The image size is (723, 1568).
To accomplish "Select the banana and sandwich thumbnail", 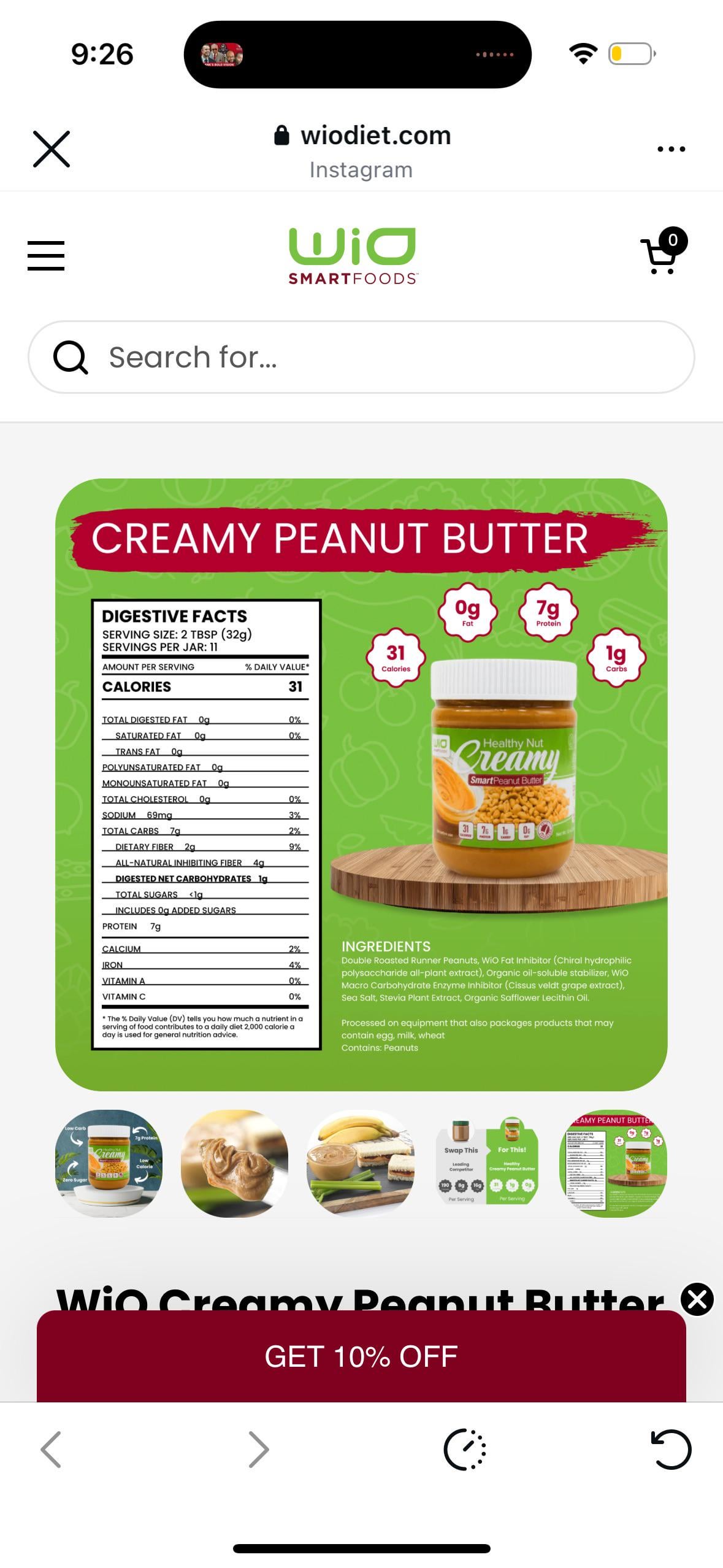I will click(361, 1163).
